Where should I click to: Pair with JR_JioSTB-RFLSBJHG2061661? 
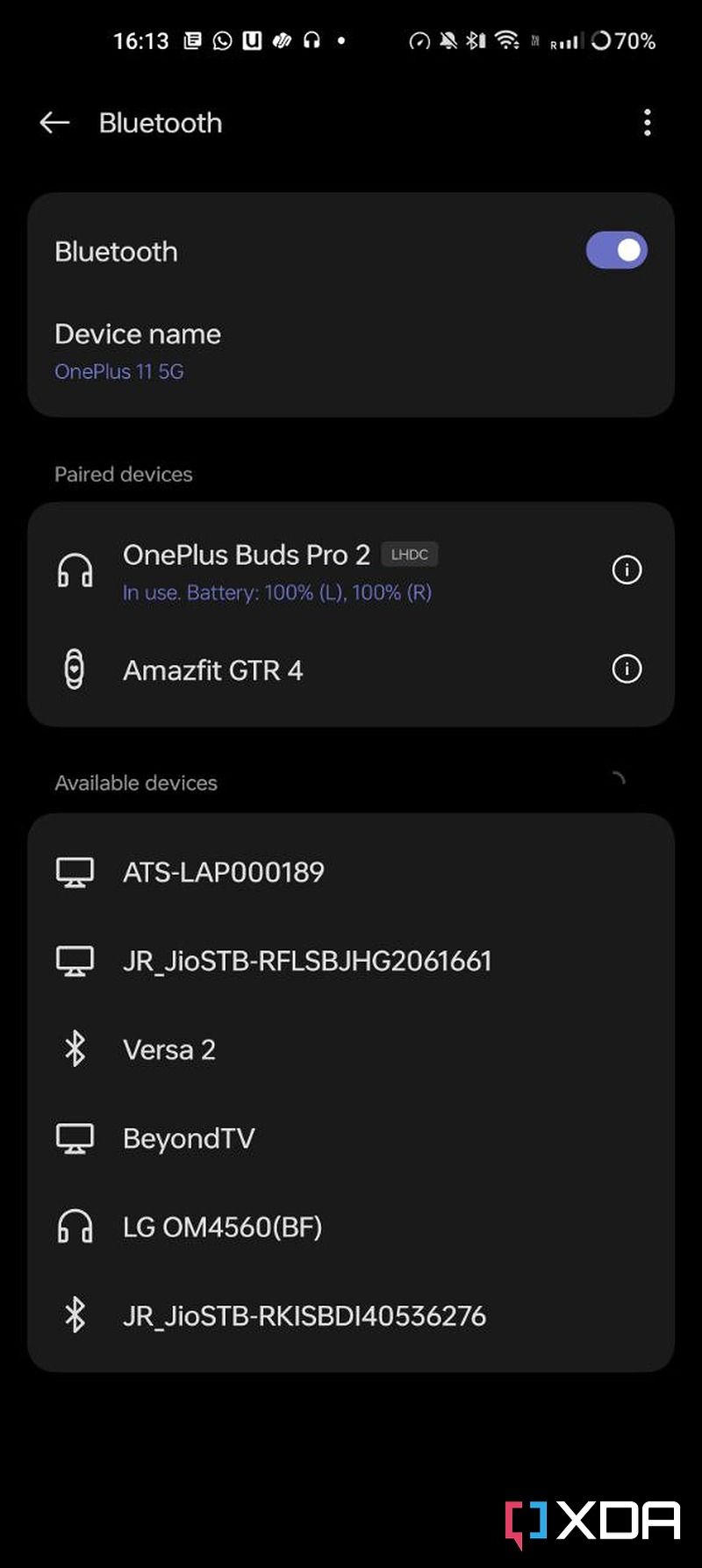coord(307,961)
